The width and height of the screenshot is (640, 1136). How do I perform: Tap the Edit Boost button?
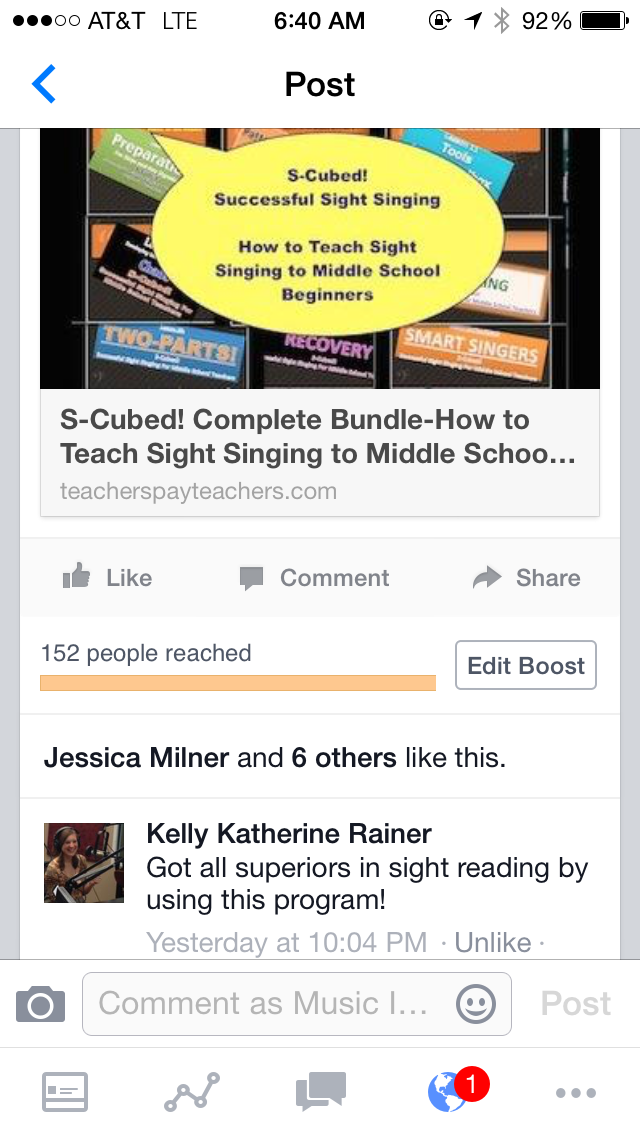[525, 666]
